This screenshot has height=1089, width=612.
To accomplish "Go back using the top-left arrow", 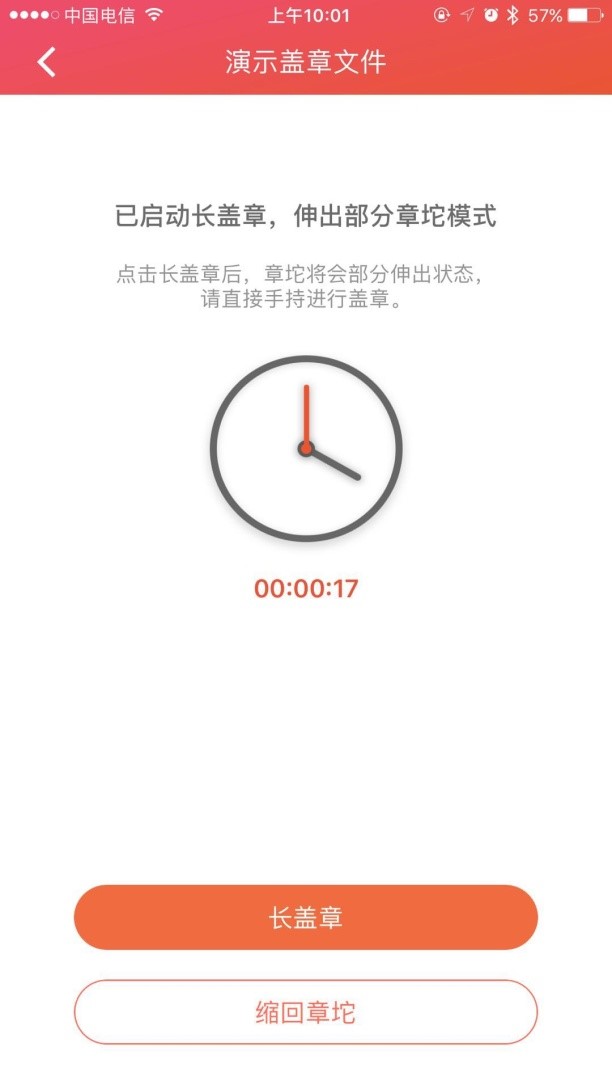I will coord(46,62).
